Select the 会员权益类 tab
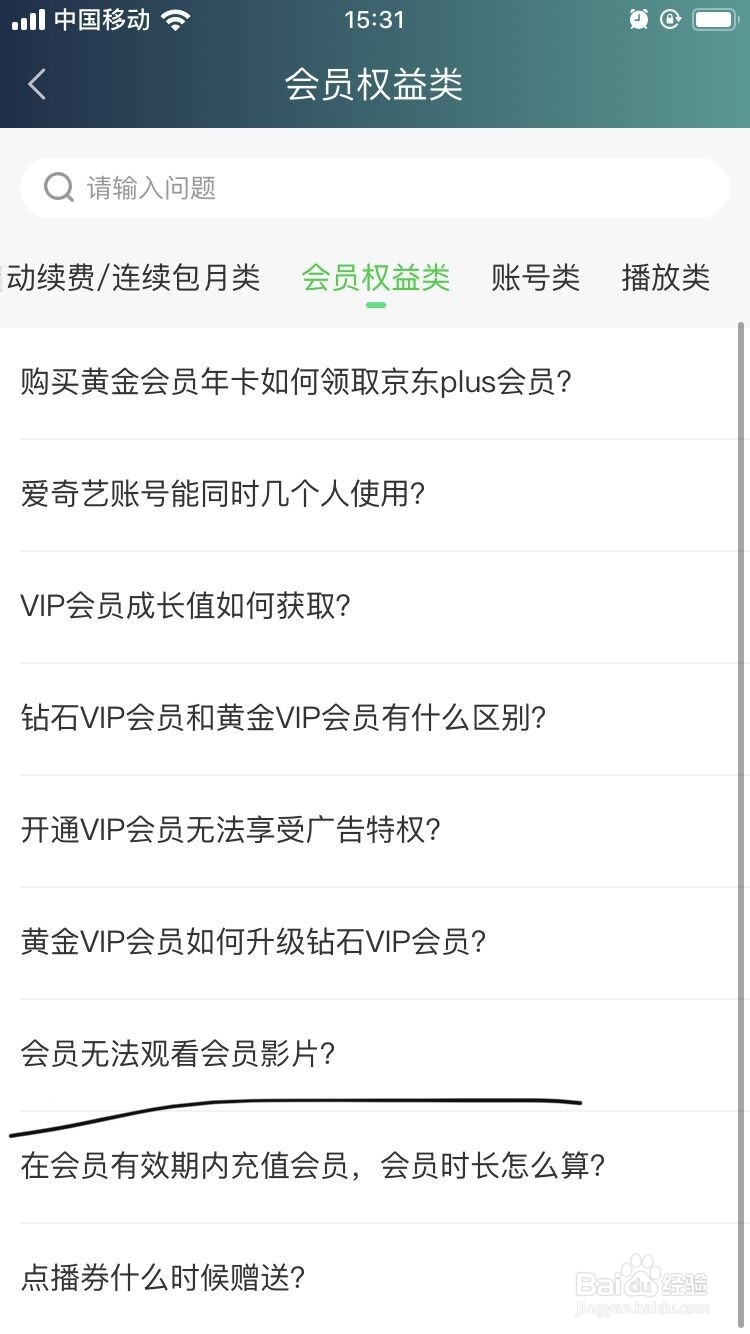 pos(376,277)
